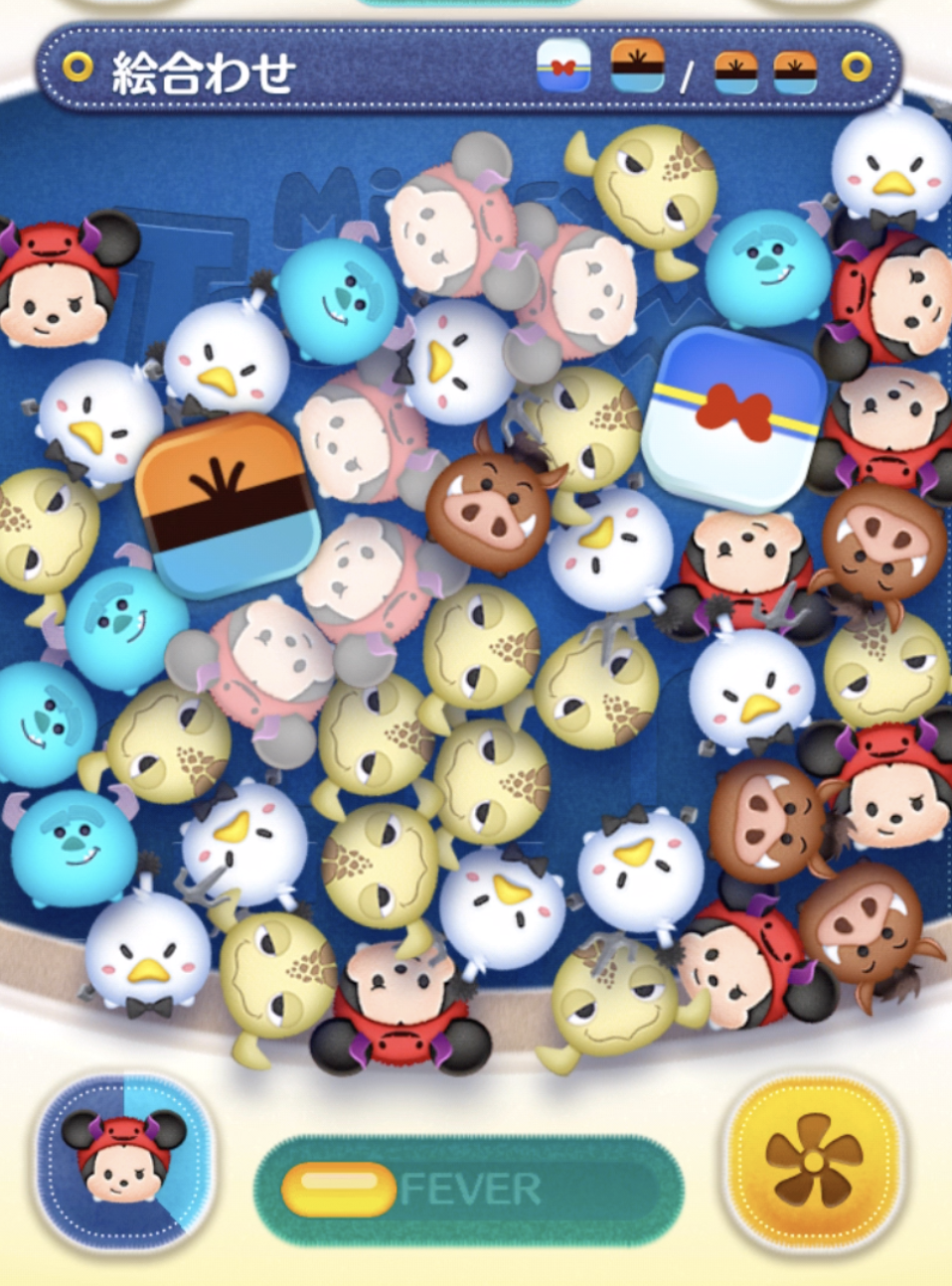This screenshot has height=1286, width=952.
Task: Tap the Donald Duck bow card tile
Action: [732, 417]
